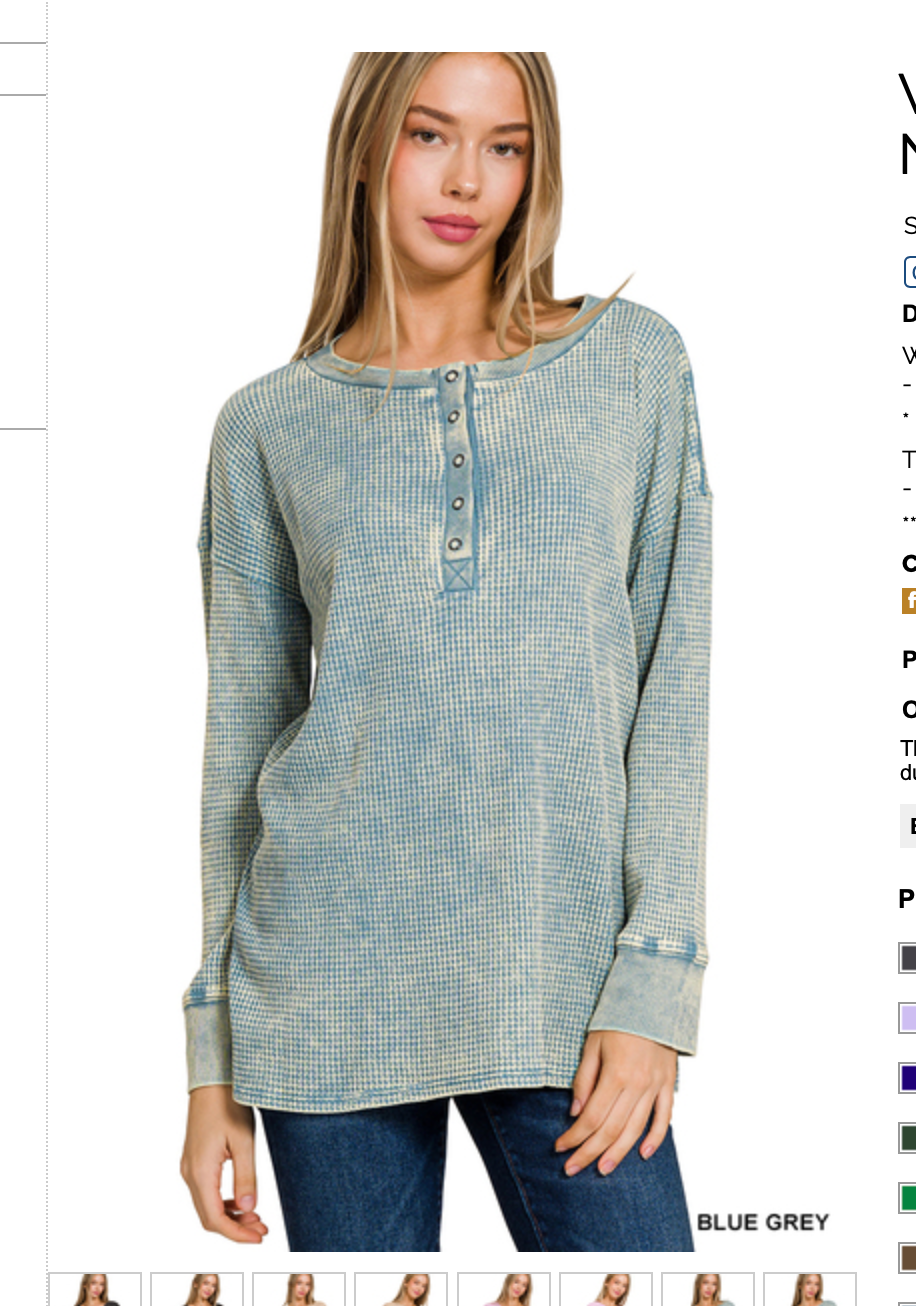Choose the bright kelly green swatch
The height and width of the screenshot is (1306, 916).
pos(908,1198)
